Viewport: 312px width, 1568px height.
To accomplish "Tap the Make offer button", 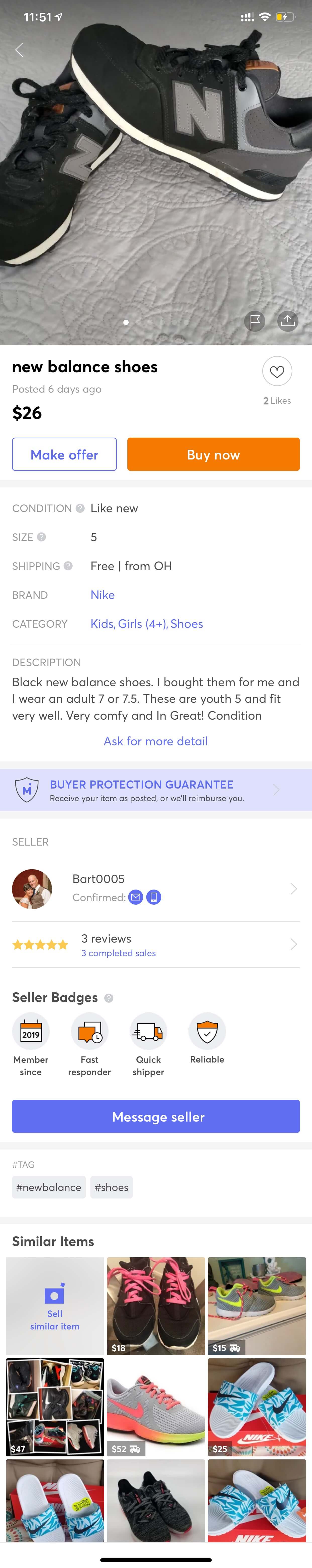I will [x=65, y=454].
